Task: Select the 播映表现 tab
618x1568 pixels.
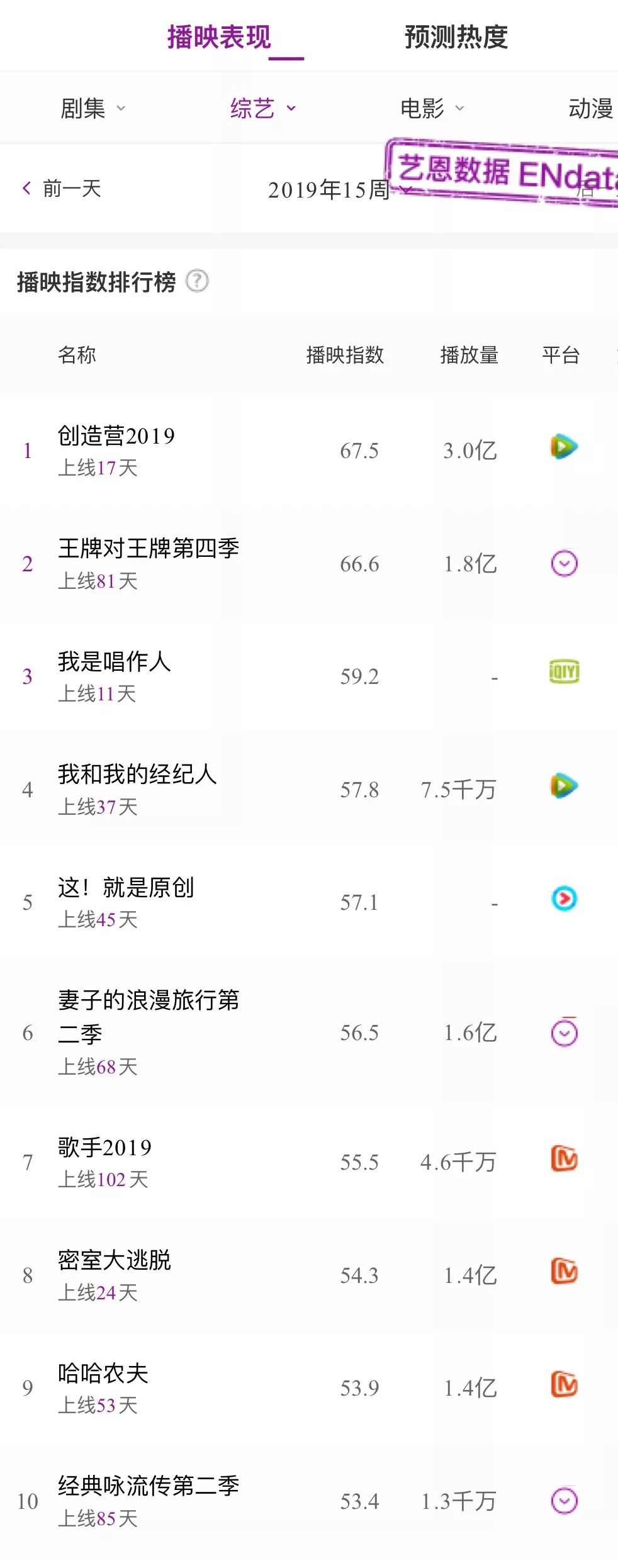Action: point(219,37)
